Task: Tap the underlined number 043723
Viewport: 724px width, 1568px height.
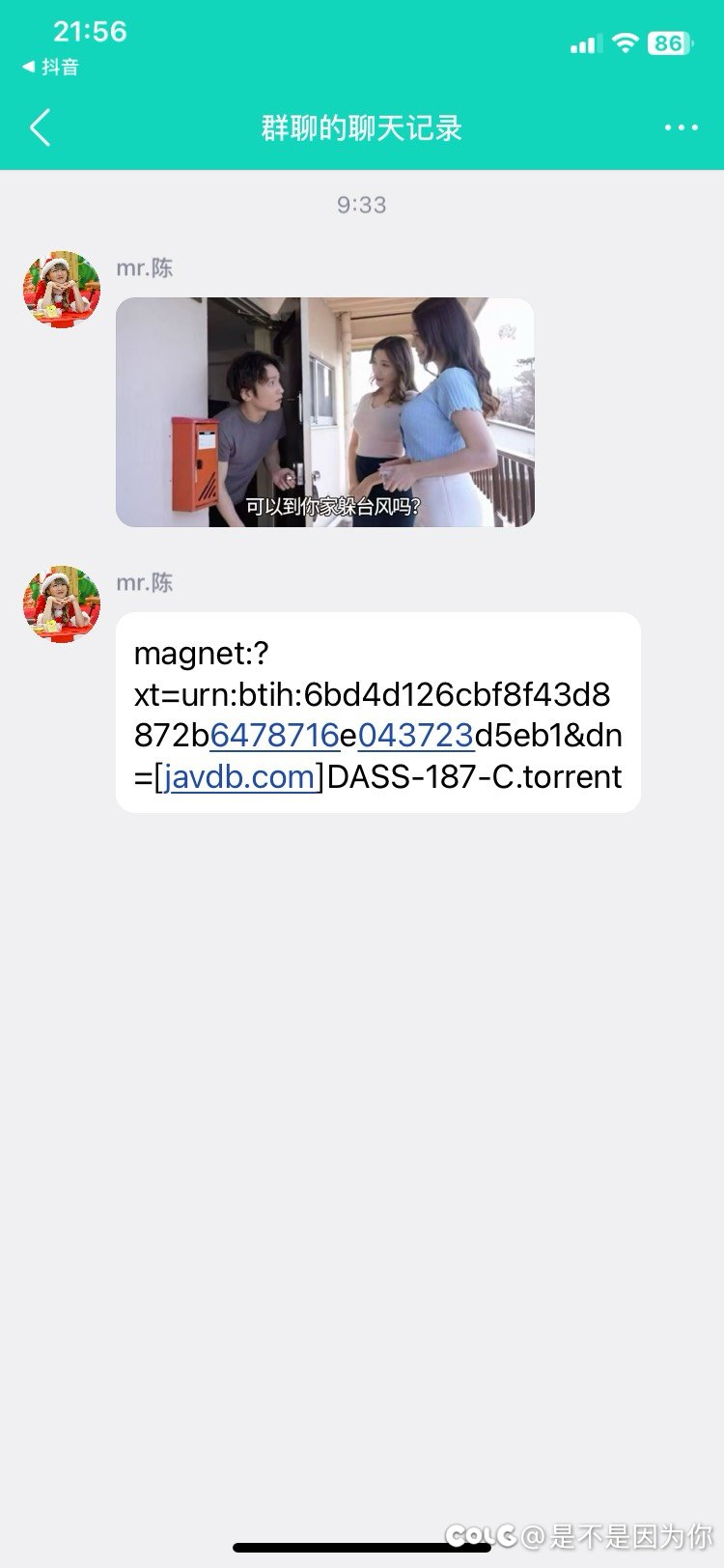Action: click(415, 736)
